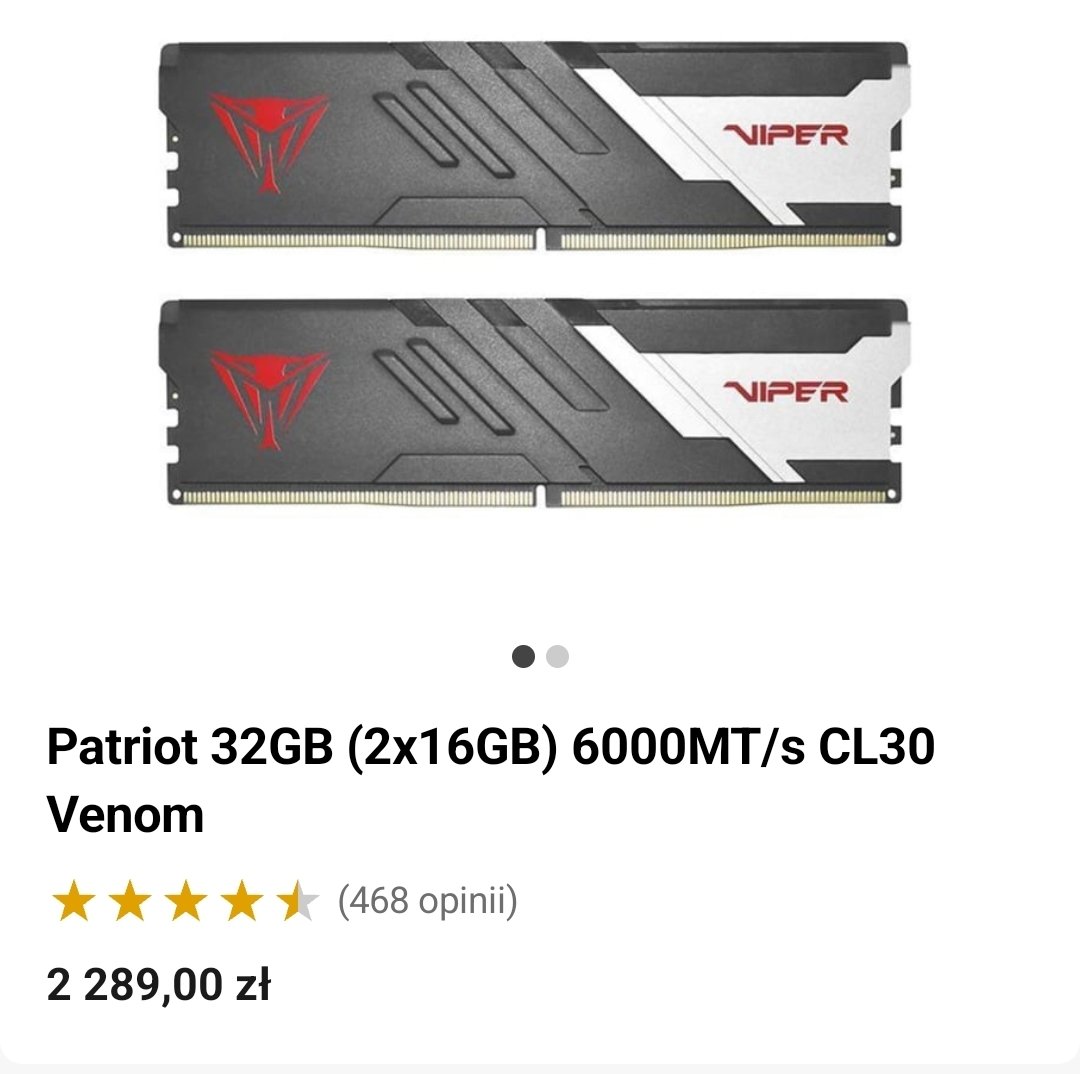The image size is (1080, 1074).
Task: Select the second image indicator dot
Action: click(x=558, y=657)
